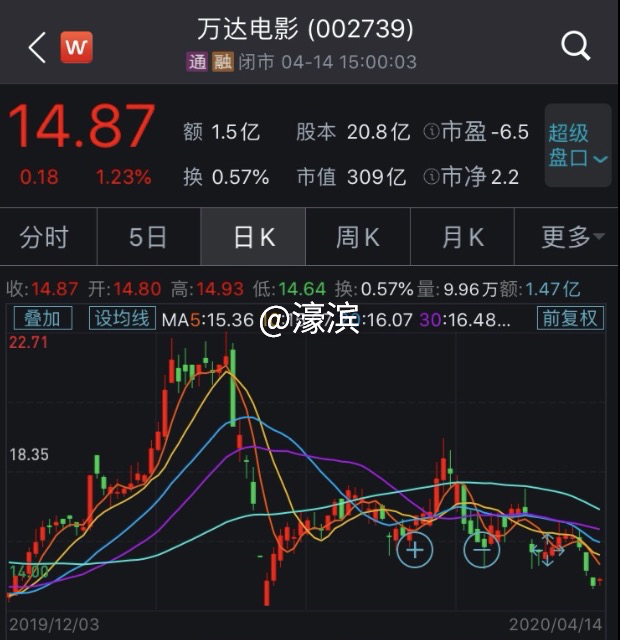Switch to the 5日 chart tab
620x640 pixels.
(148, 237)
